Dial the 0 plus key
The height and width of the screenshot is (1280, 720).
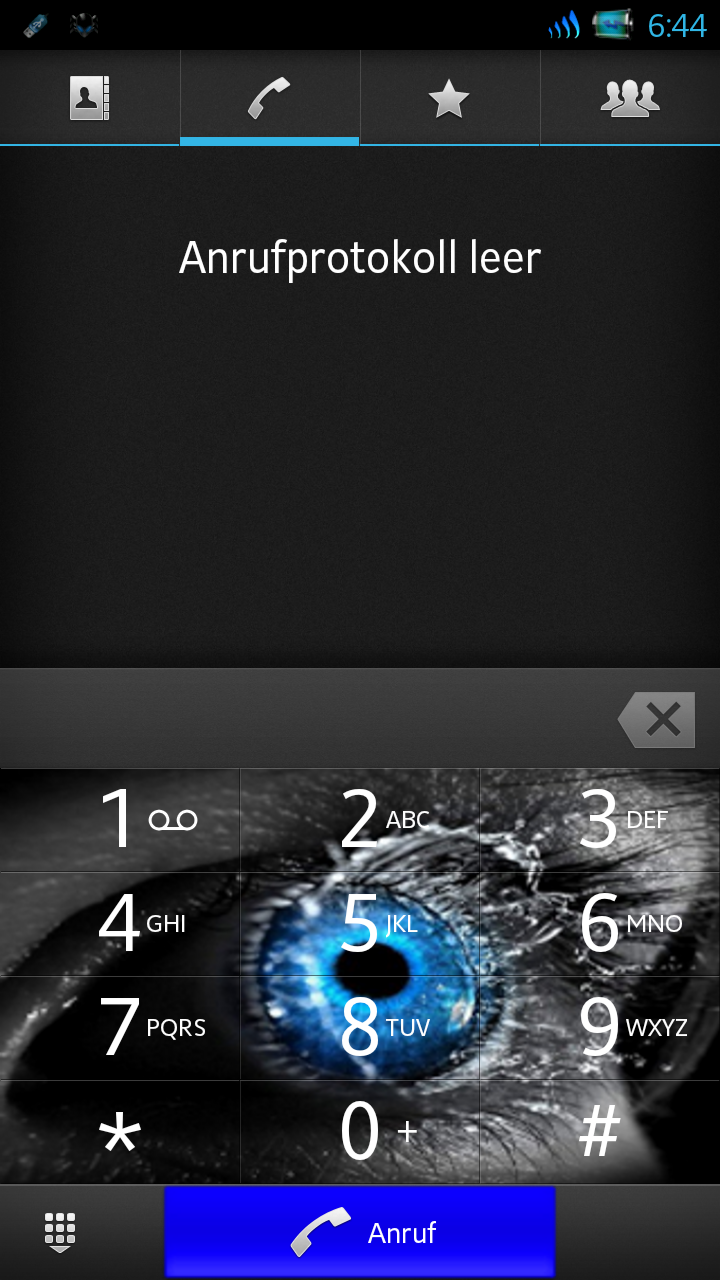pos(360,1132)
